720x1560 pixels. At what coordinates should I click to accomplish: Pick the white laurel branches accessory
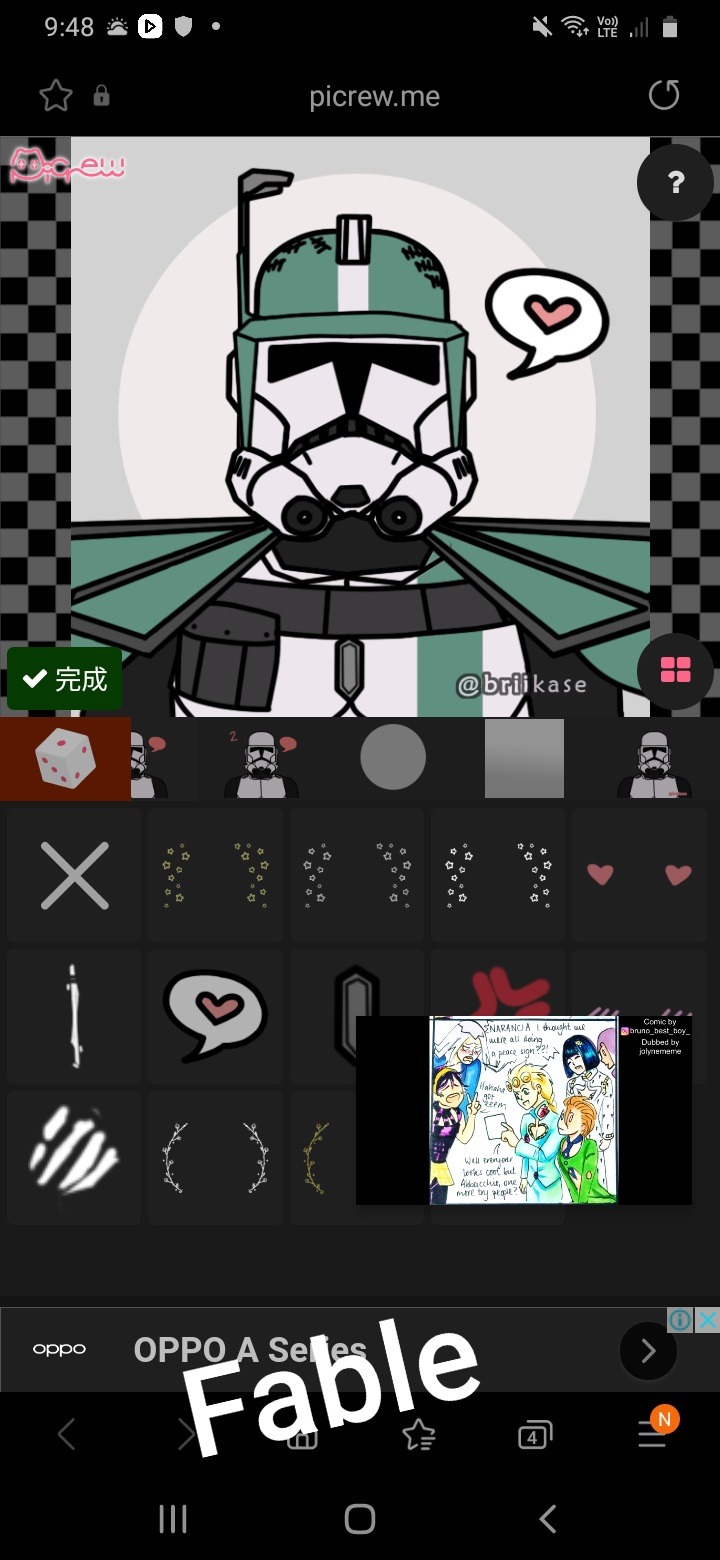coord(215,1157)
